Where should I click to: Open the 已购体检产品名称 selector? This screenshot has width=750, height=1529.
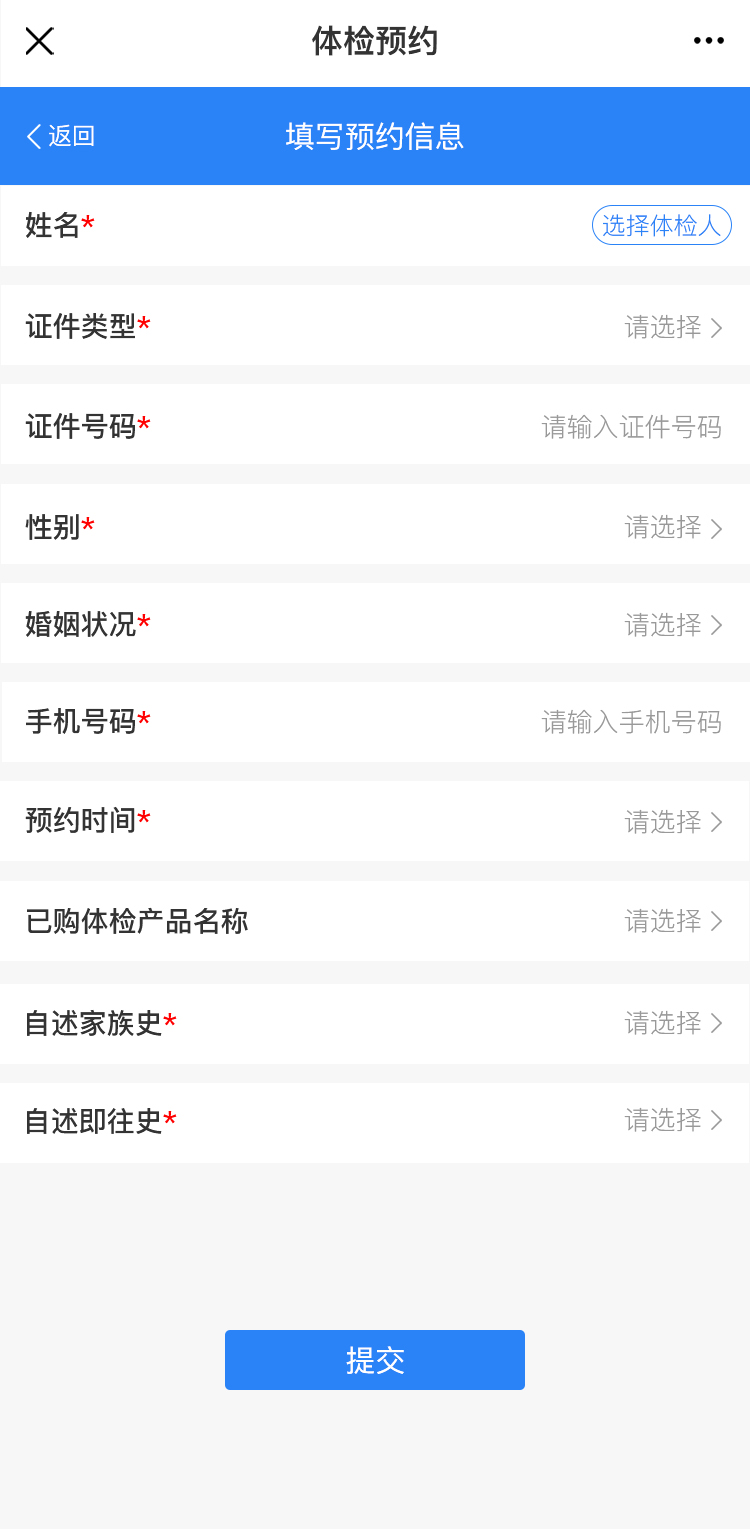click(x=672, y=921)
